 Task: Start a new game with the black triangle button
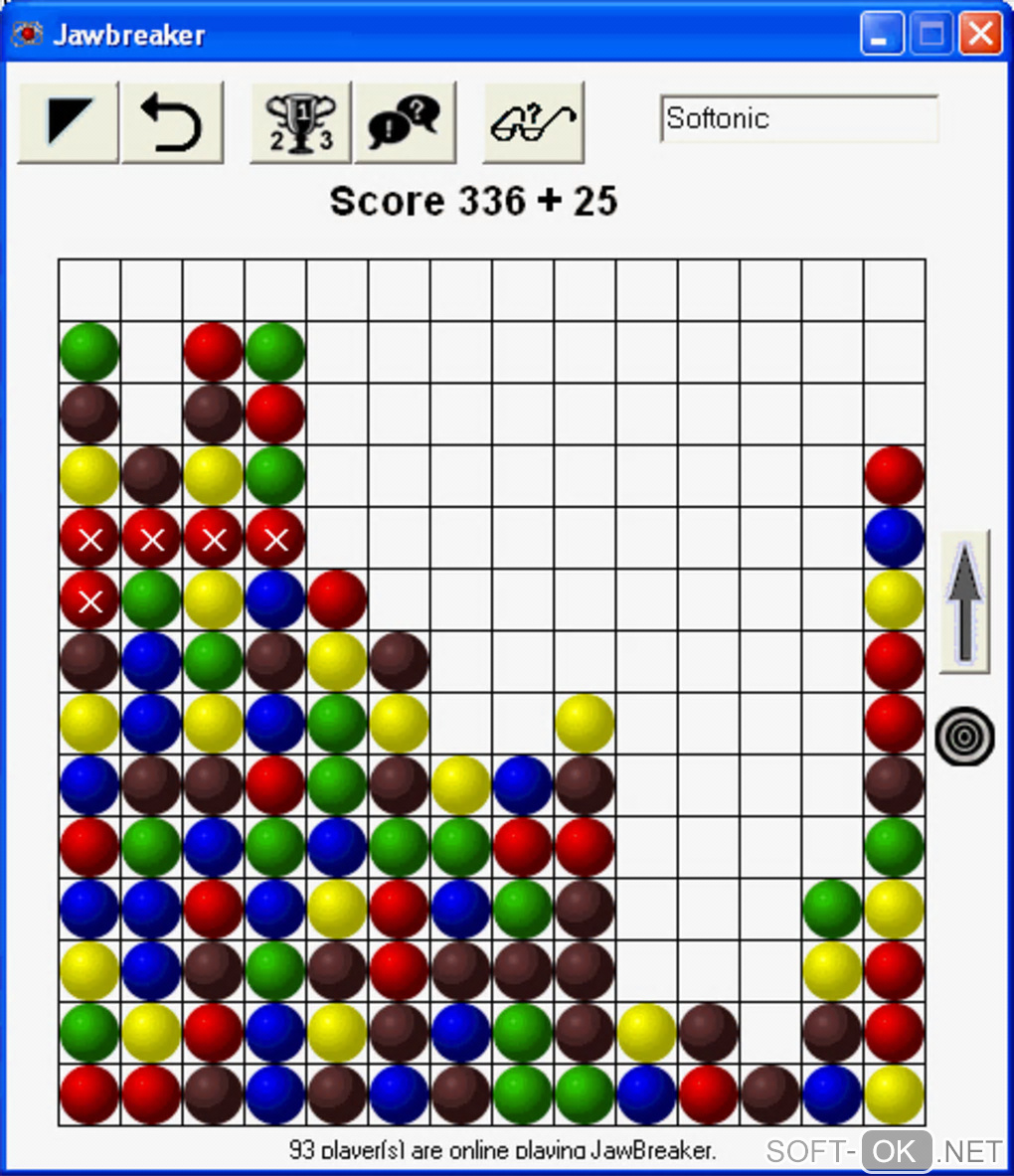click(68, 122)
